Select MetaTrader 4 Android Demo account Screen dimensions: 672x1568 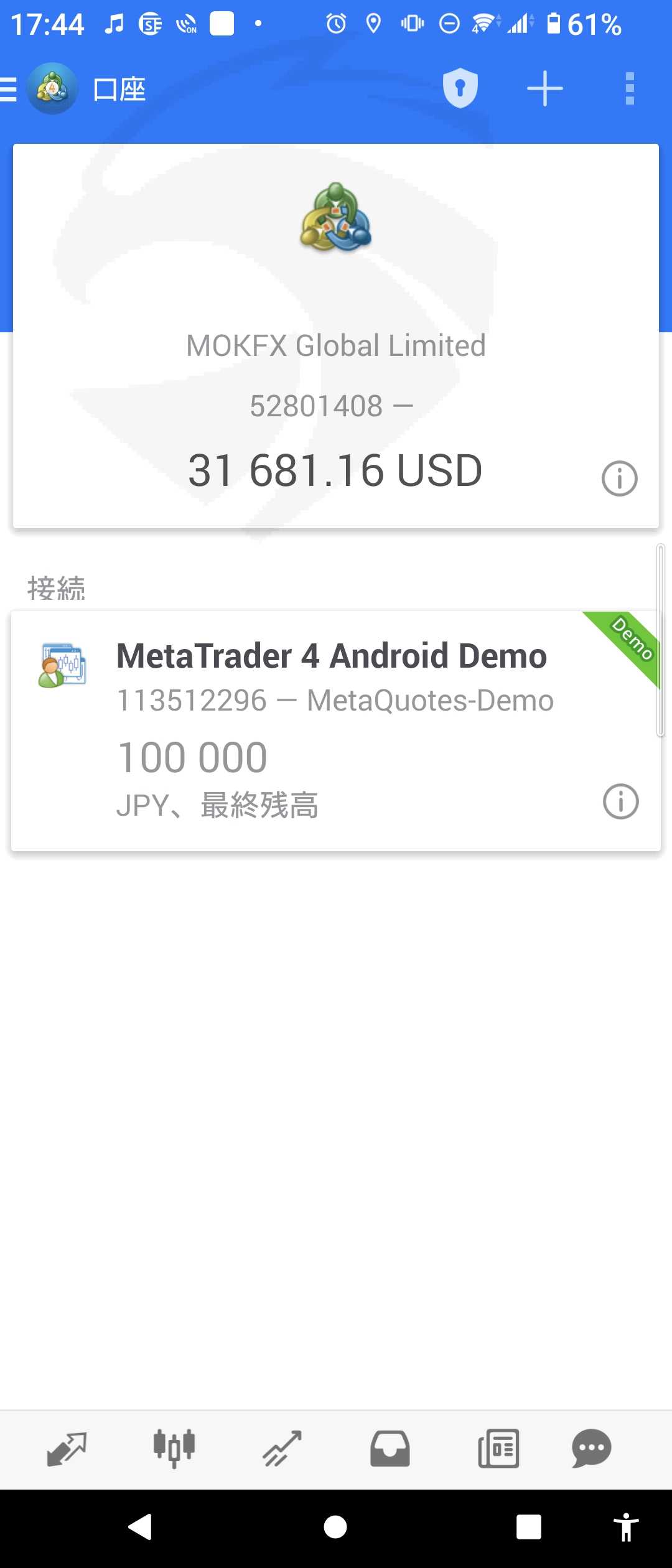point(336,731)
